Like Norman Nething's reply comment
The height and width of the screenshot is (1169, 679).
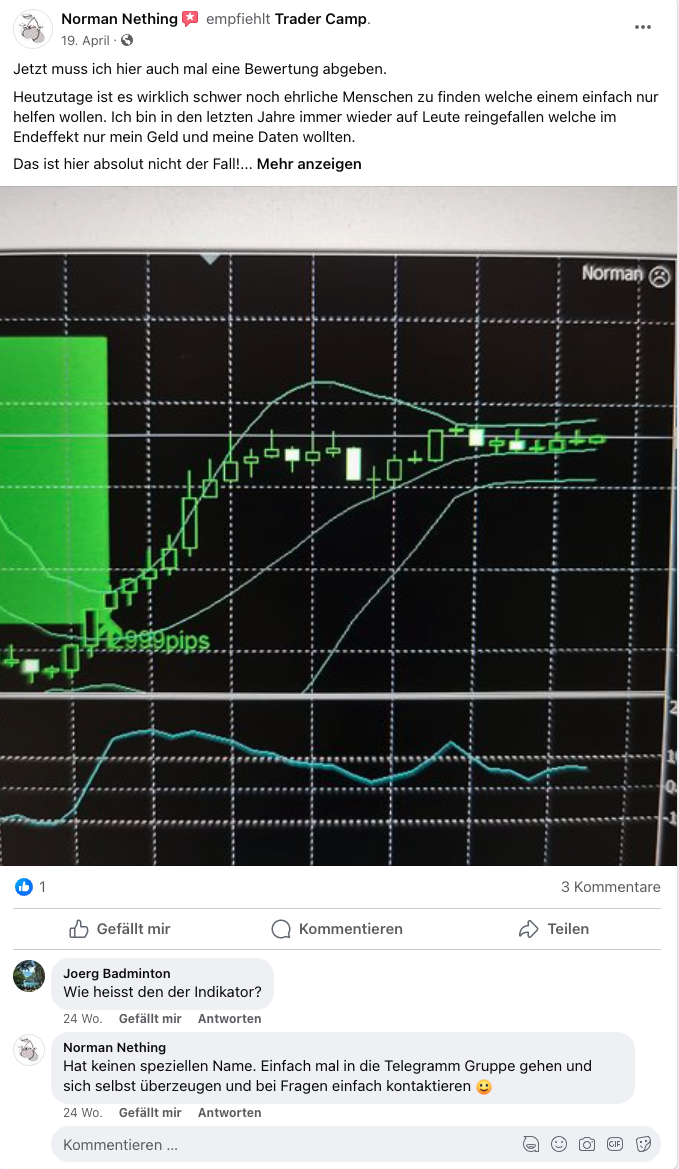pyautogui.click(x=150, y=1113)
